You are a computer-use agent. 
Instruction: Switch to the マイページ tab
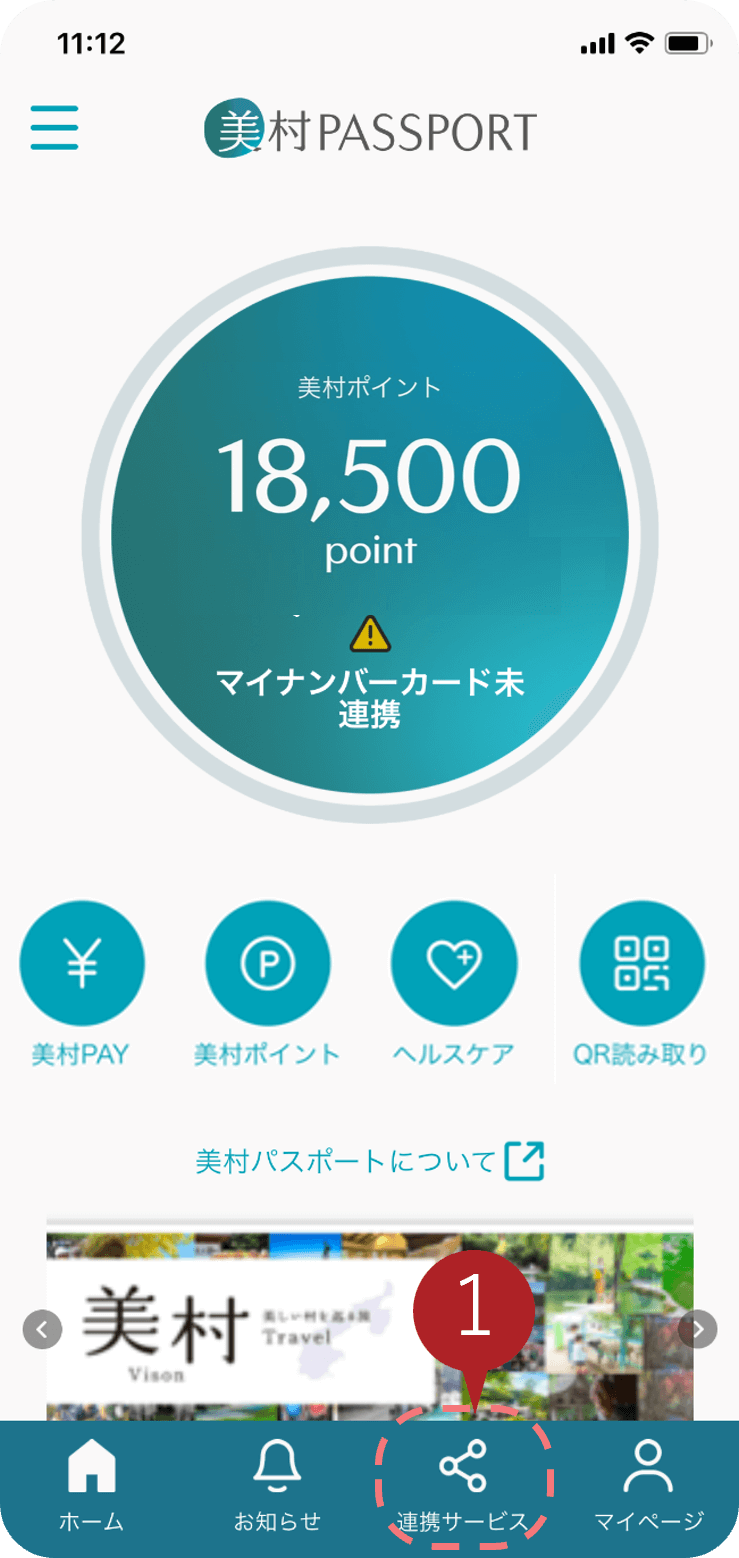pos(648,1488)
